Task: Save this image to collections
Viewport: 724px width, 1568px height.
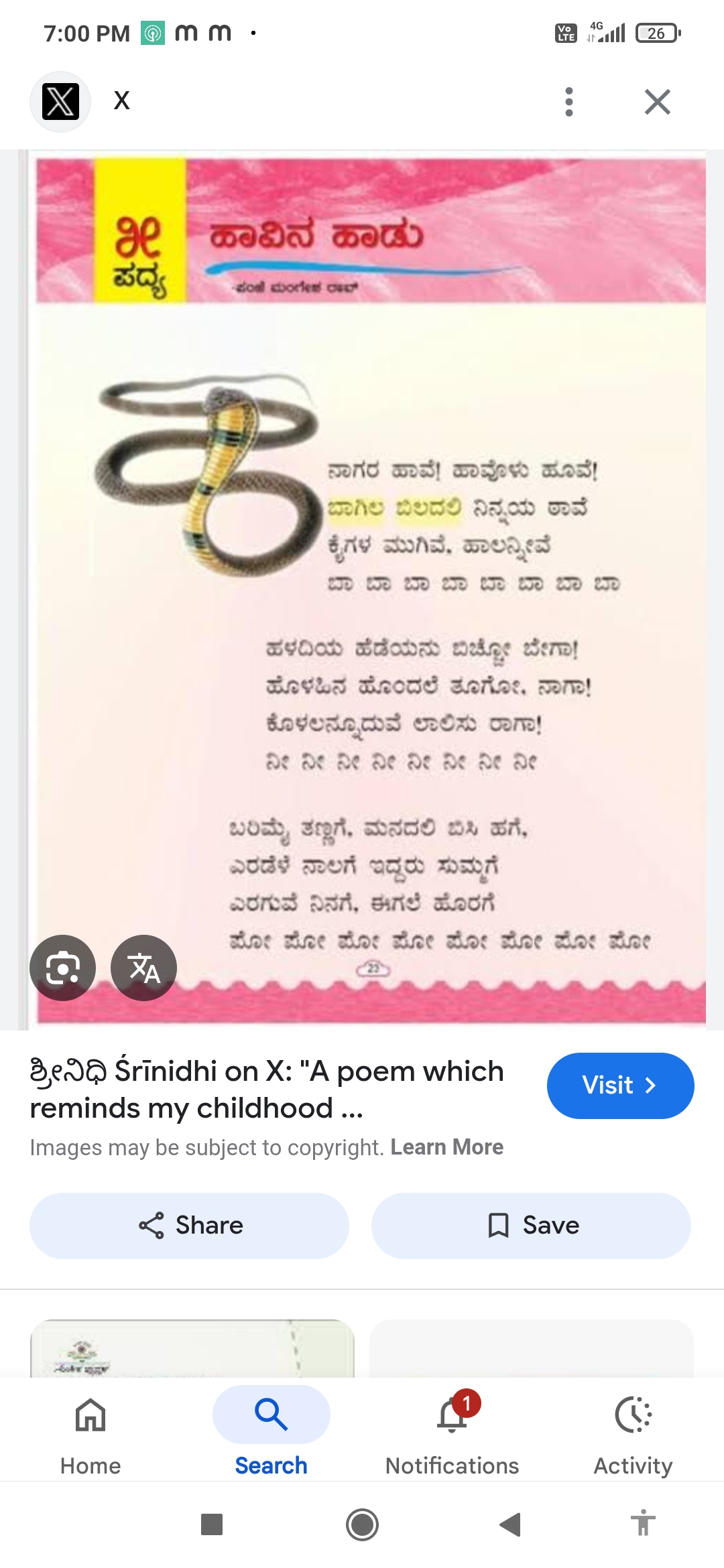Action: [x=531, y=1226]
